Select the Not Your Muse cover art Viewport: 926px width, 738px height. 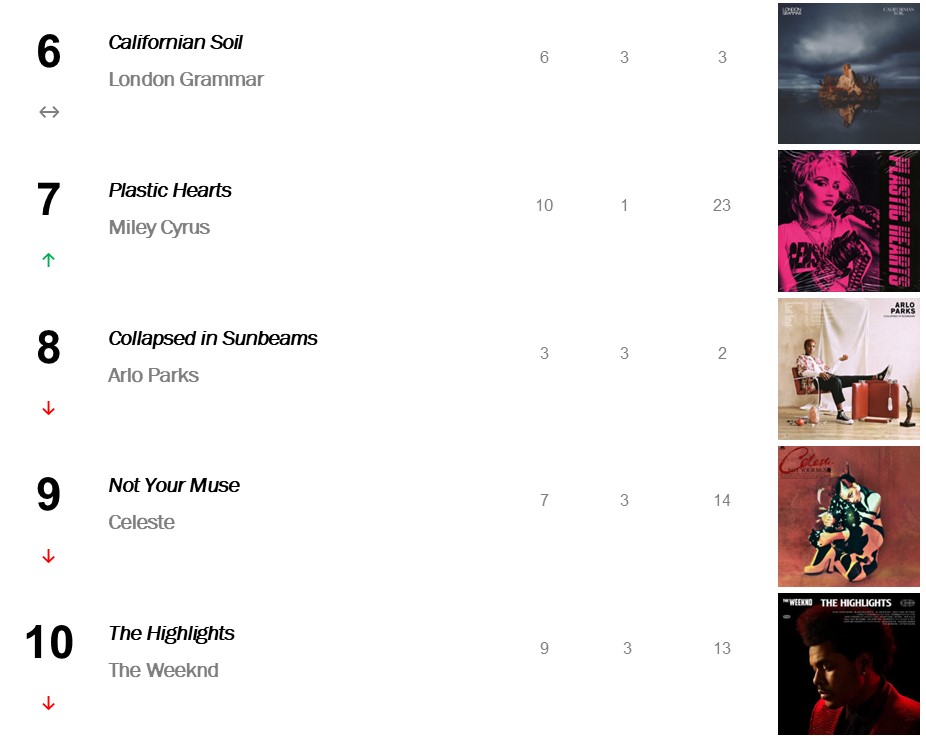[x=848, y=516]
